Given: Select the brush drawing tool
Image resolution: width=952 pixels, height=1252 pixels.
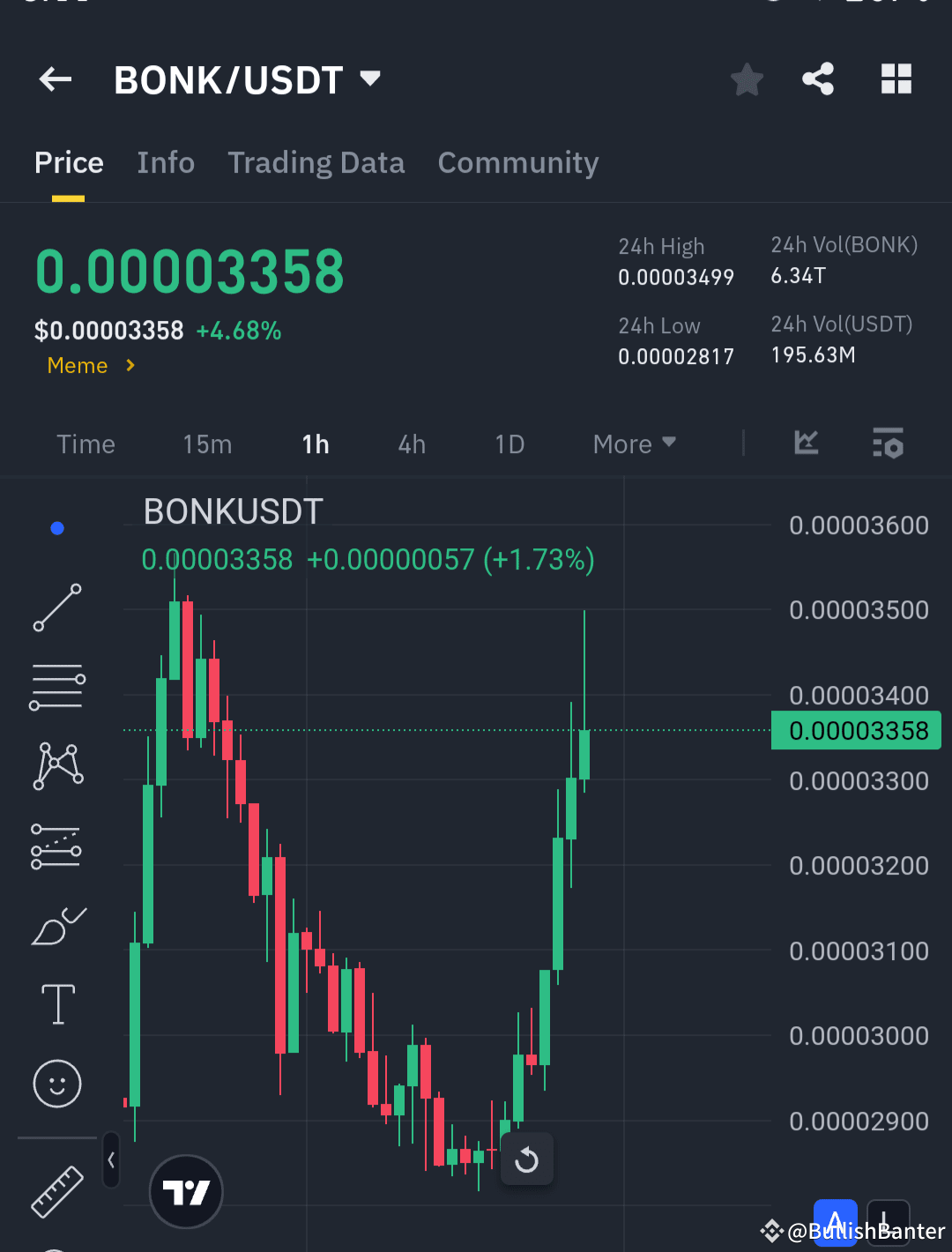Looking at the screenshot, I should (x=58, y=924).
